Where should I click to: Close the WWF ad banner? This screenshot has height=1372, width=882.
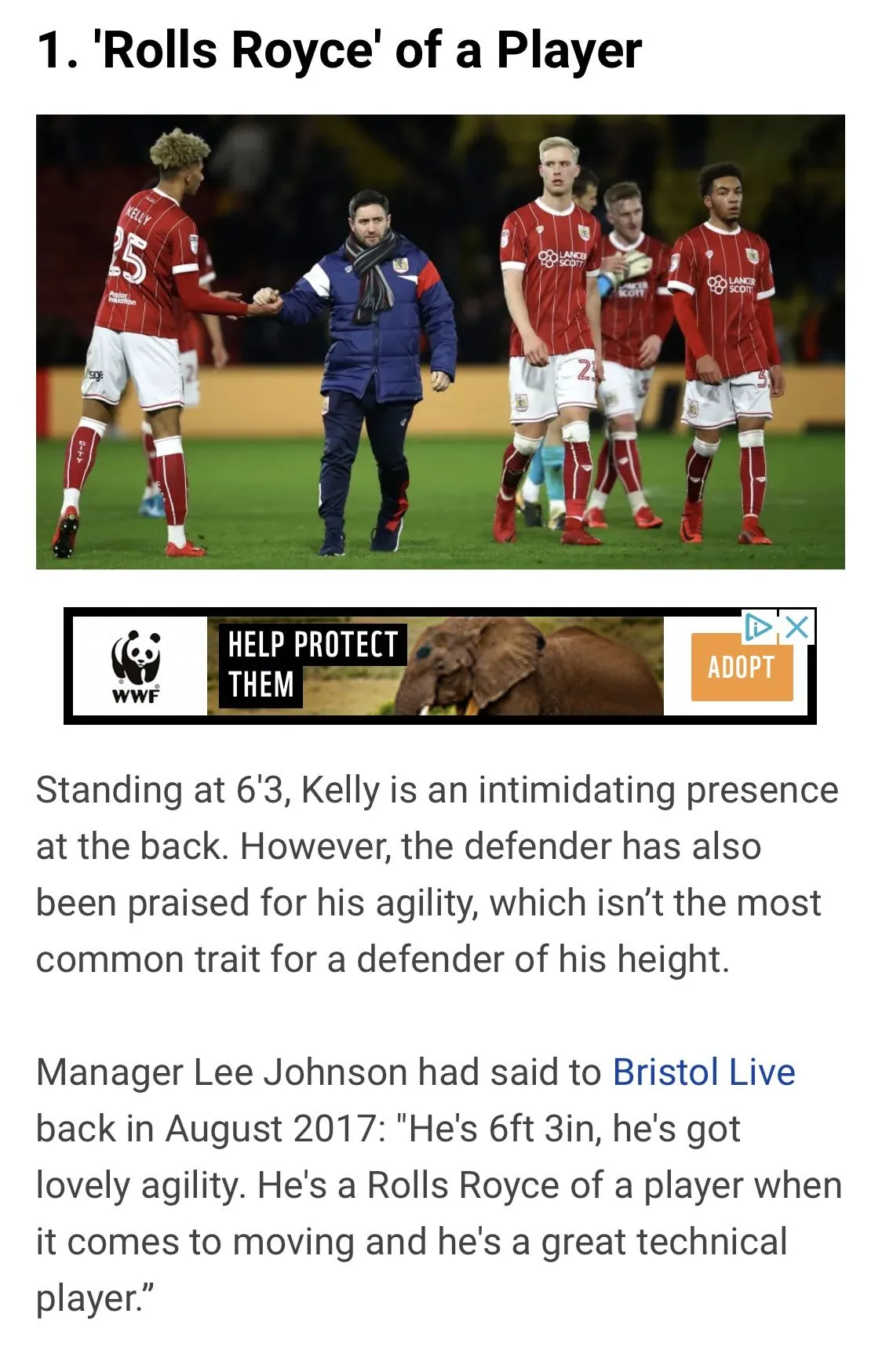point(796,626)
